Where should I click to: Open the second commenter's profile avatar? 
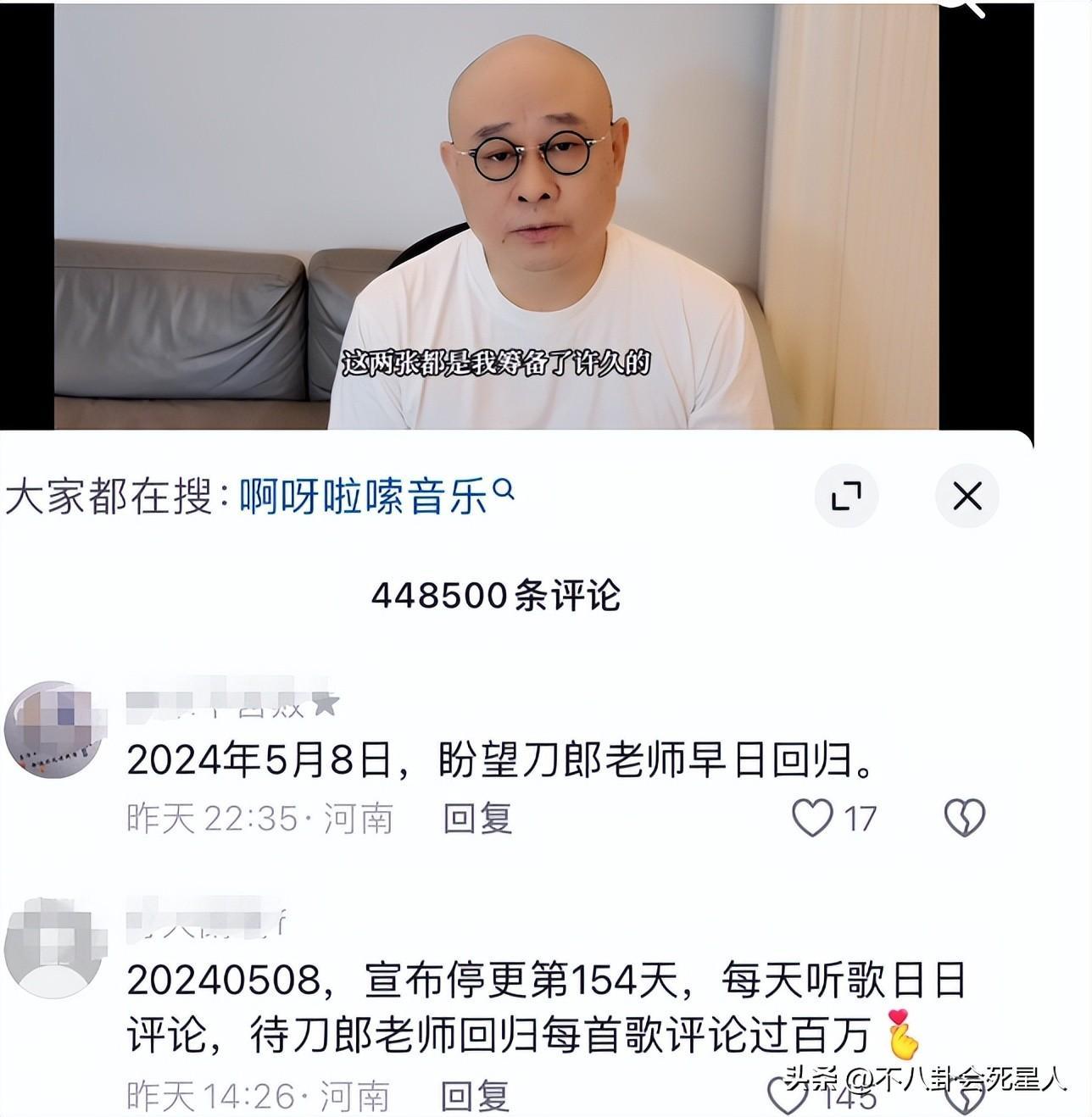[x=54, y=947]
